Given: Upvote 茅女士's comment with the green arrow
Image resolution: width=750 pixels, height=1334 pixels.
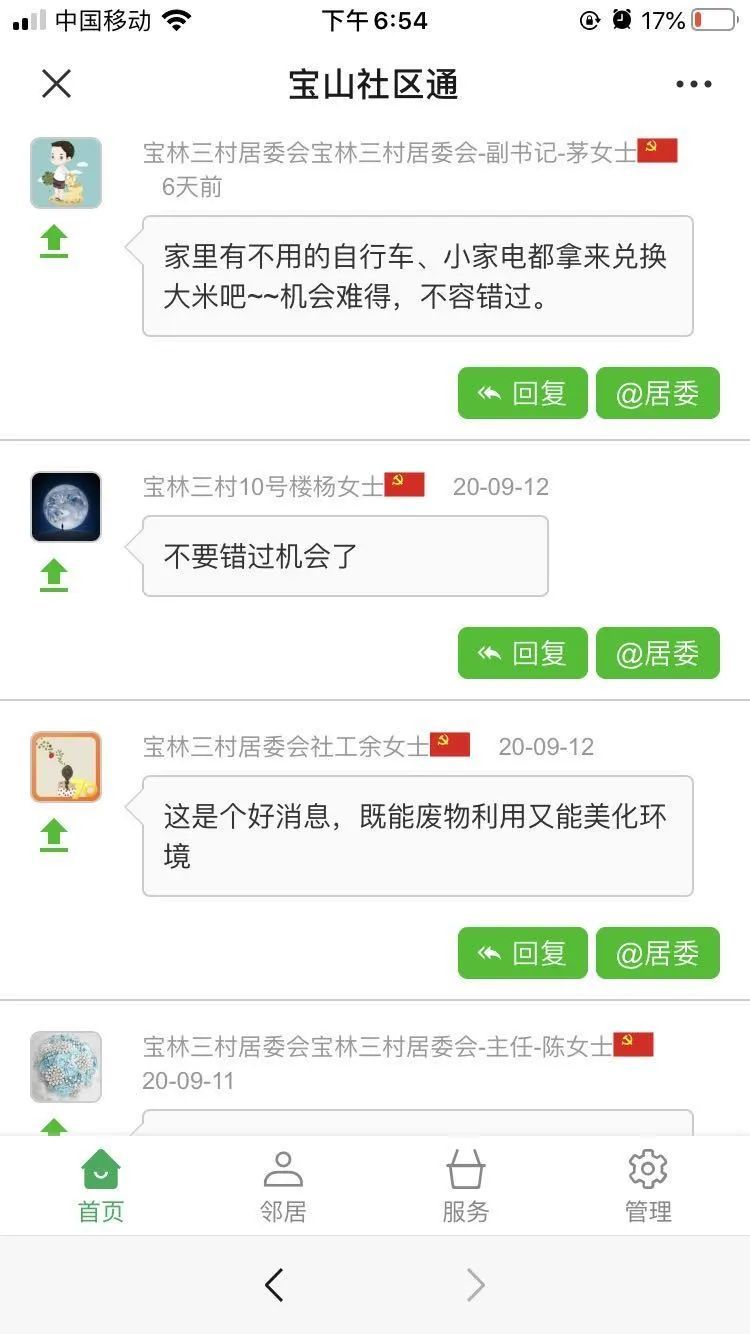Looking at the screenshot, I should tap(54, 242).
